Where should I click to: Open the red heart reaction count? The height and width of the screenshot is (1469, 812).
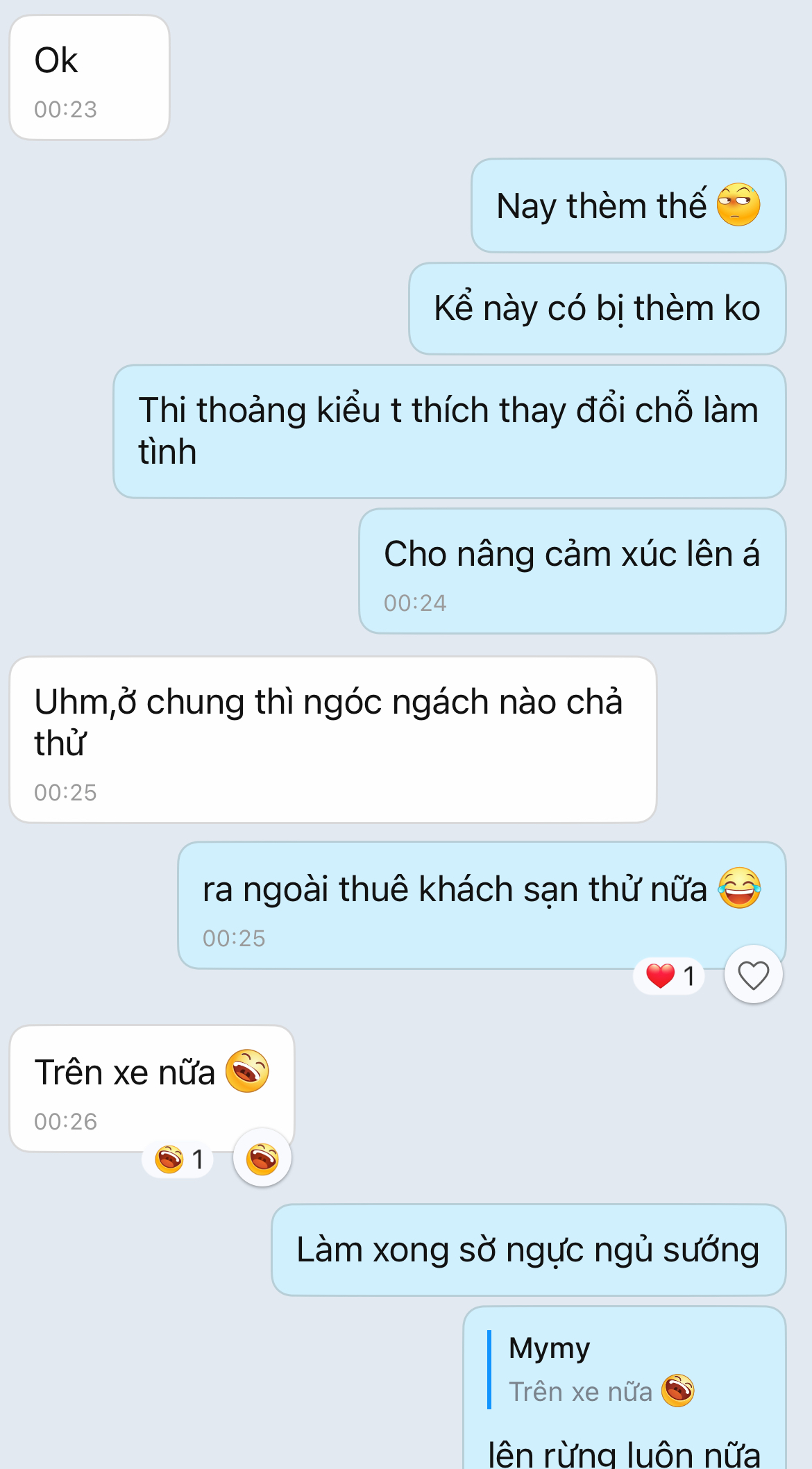[669, 975]
